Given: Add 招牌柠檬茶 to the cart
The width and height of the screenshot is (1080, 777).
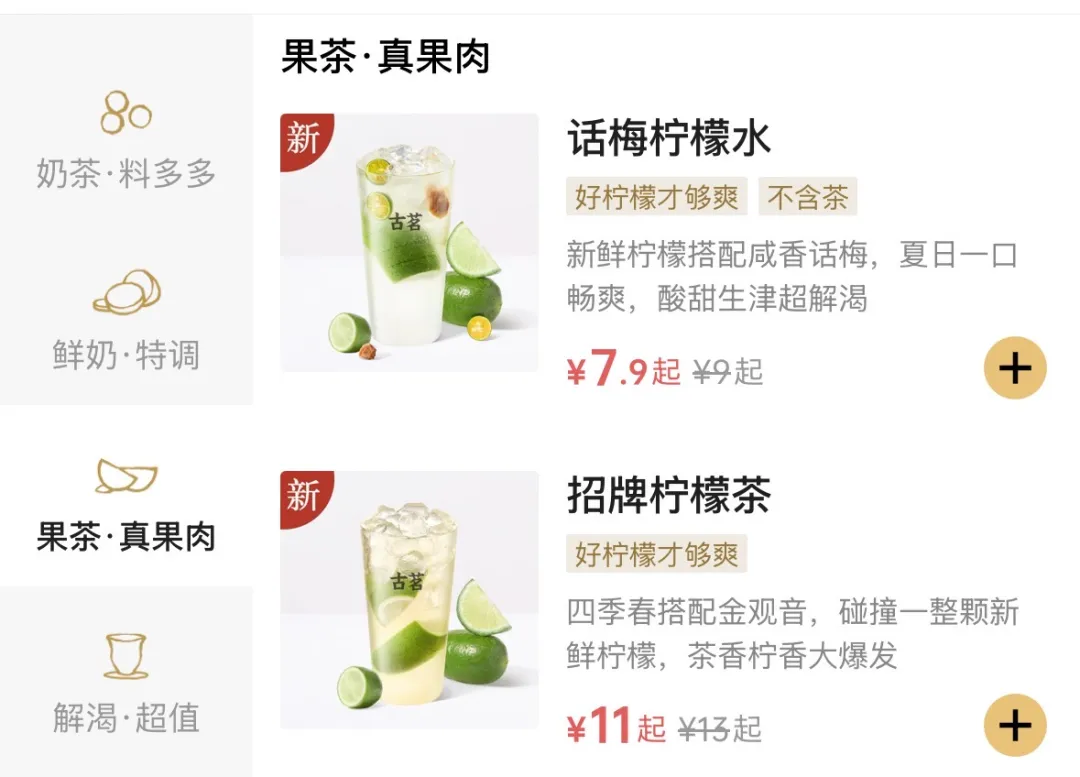Looking at the screenshot, I should coord(1014,725).
